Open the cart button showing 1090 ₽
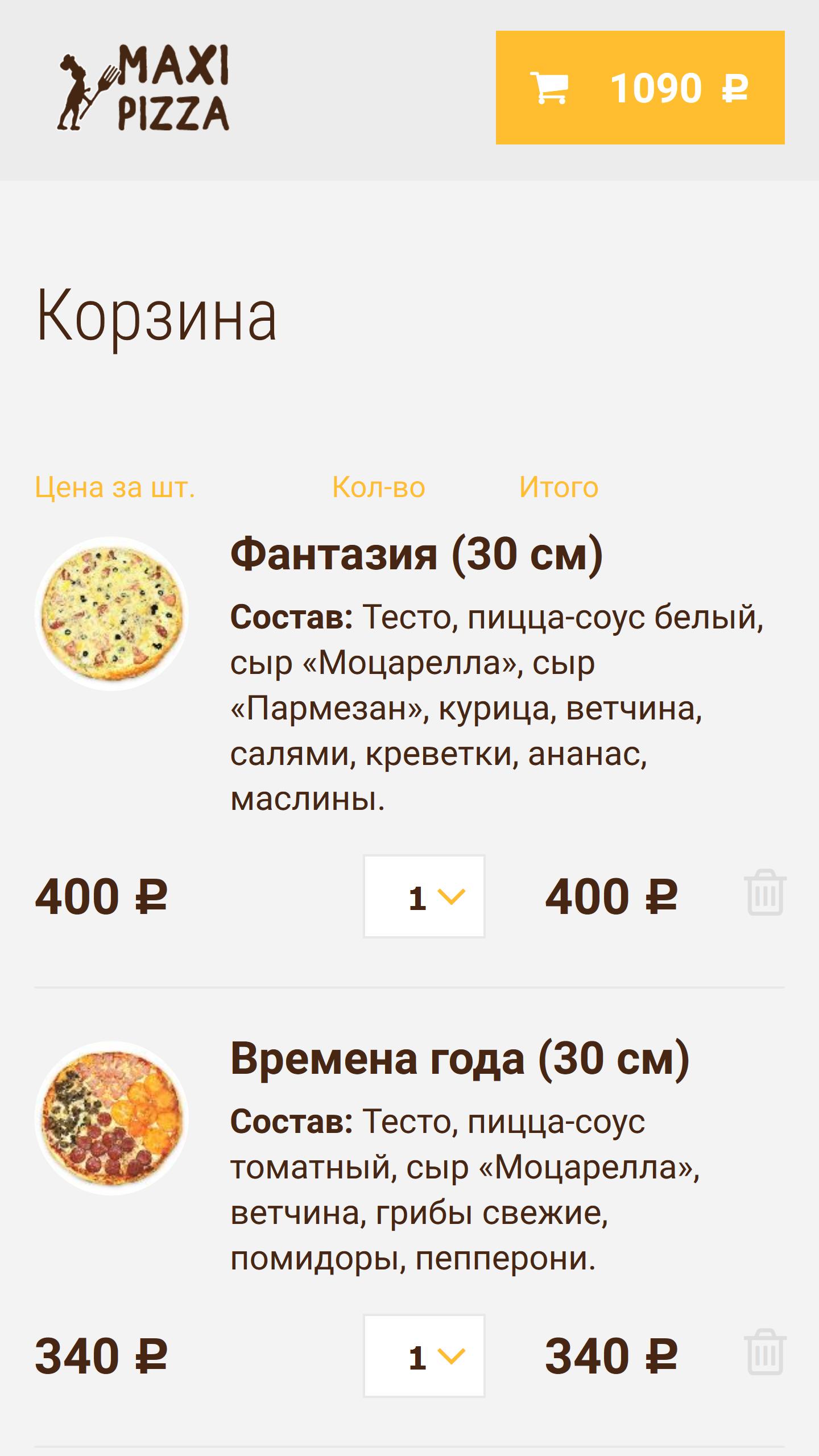Screen dimensions: 819x1456 tap(640, 88)
